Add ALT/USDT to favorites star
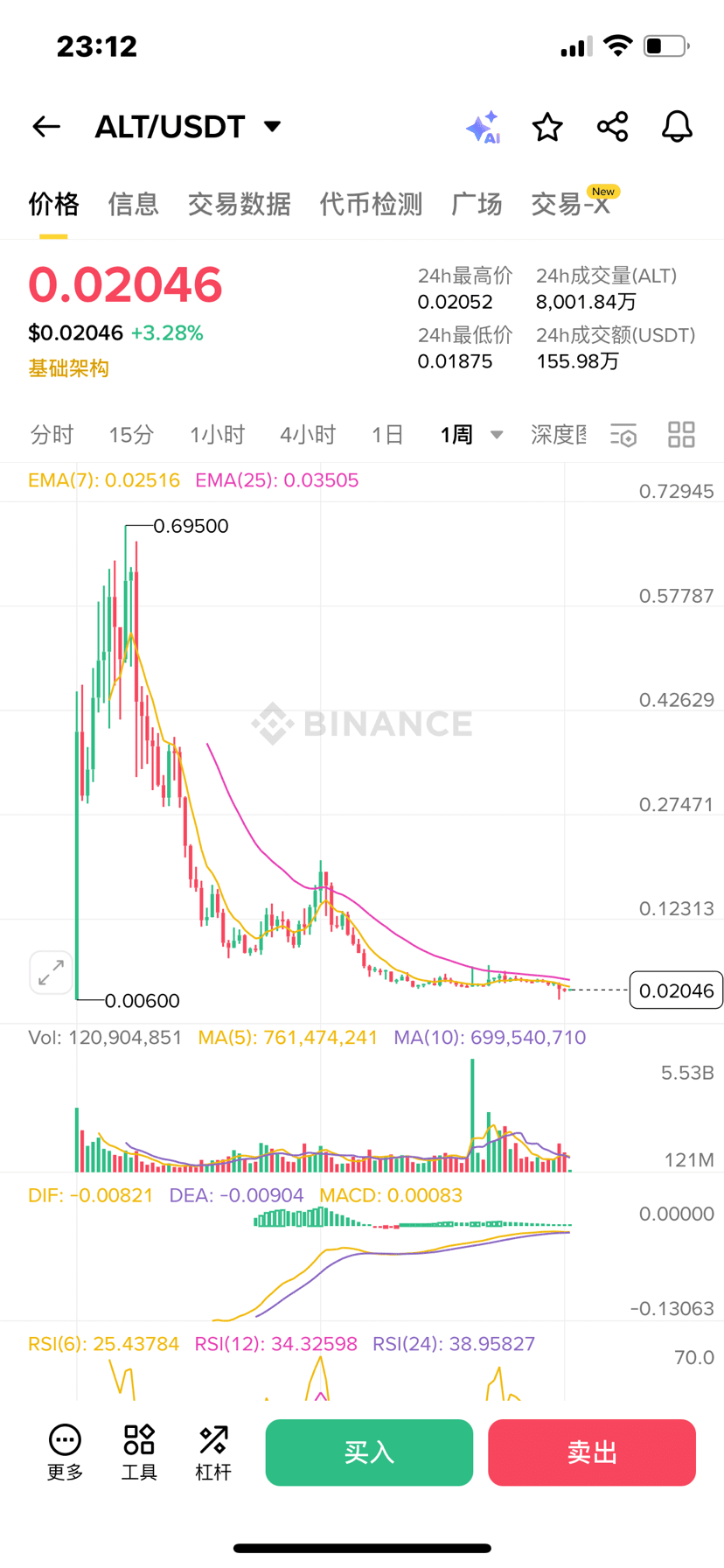Viewport: 724px width, 1568px height. [547, 128]
